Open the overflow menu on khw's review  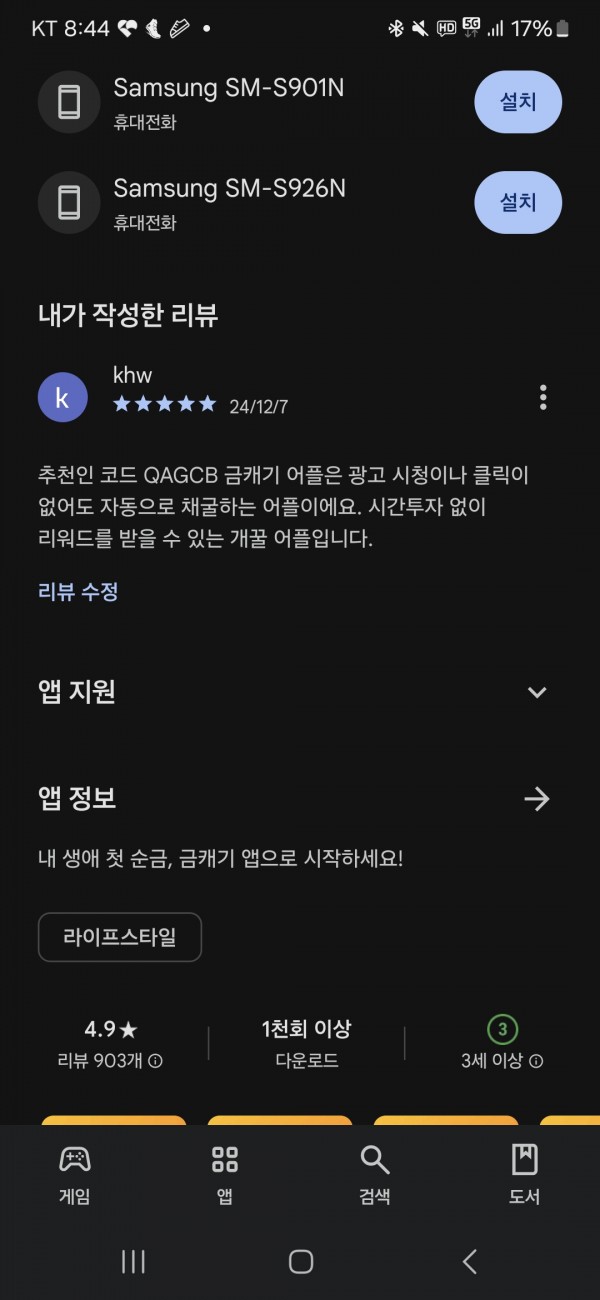[543, 397]
